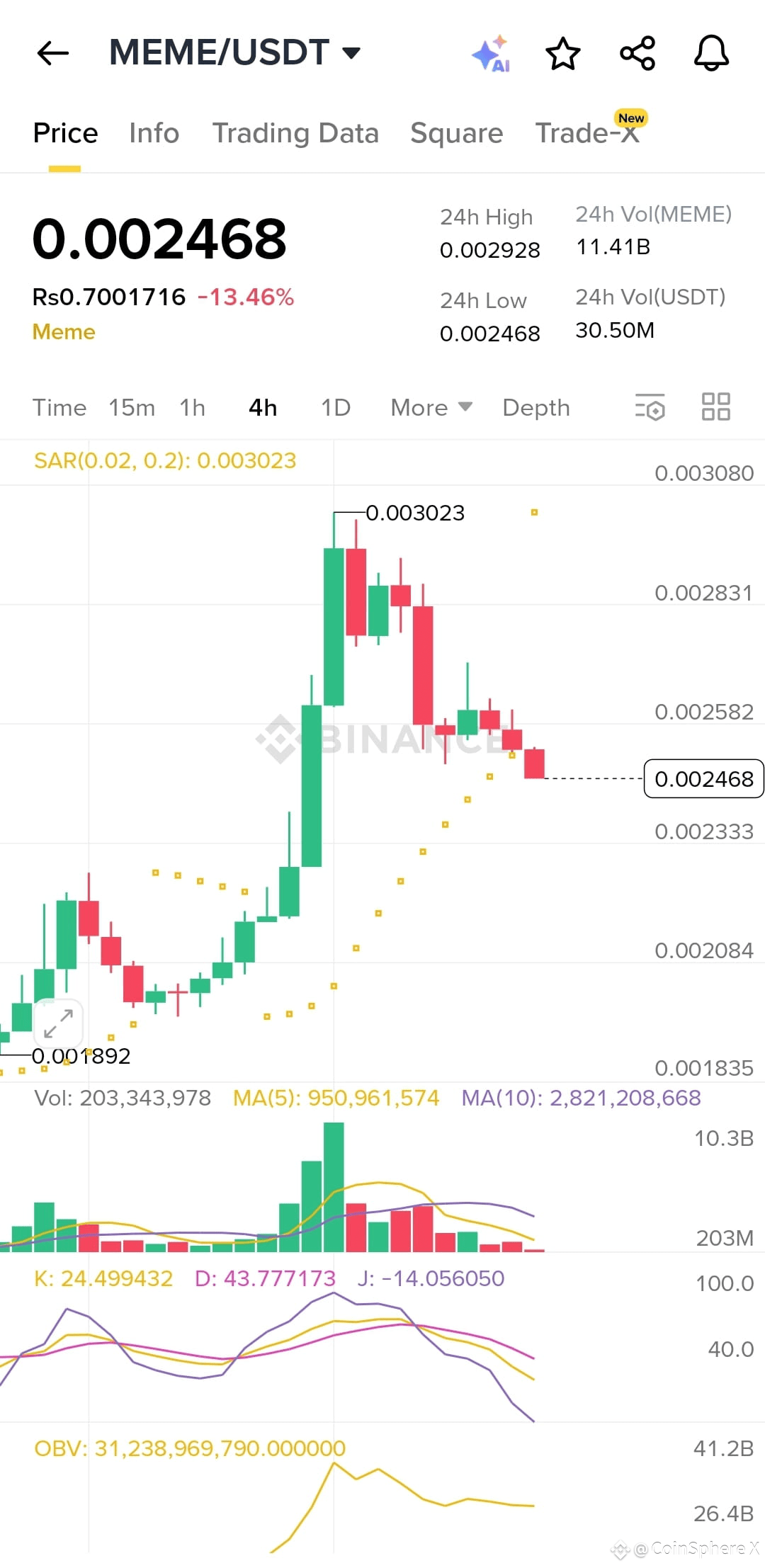Switch chart to 15m timeframe
The height and width of the screenshot is (1568, 765).
click(x=132, y=407)
